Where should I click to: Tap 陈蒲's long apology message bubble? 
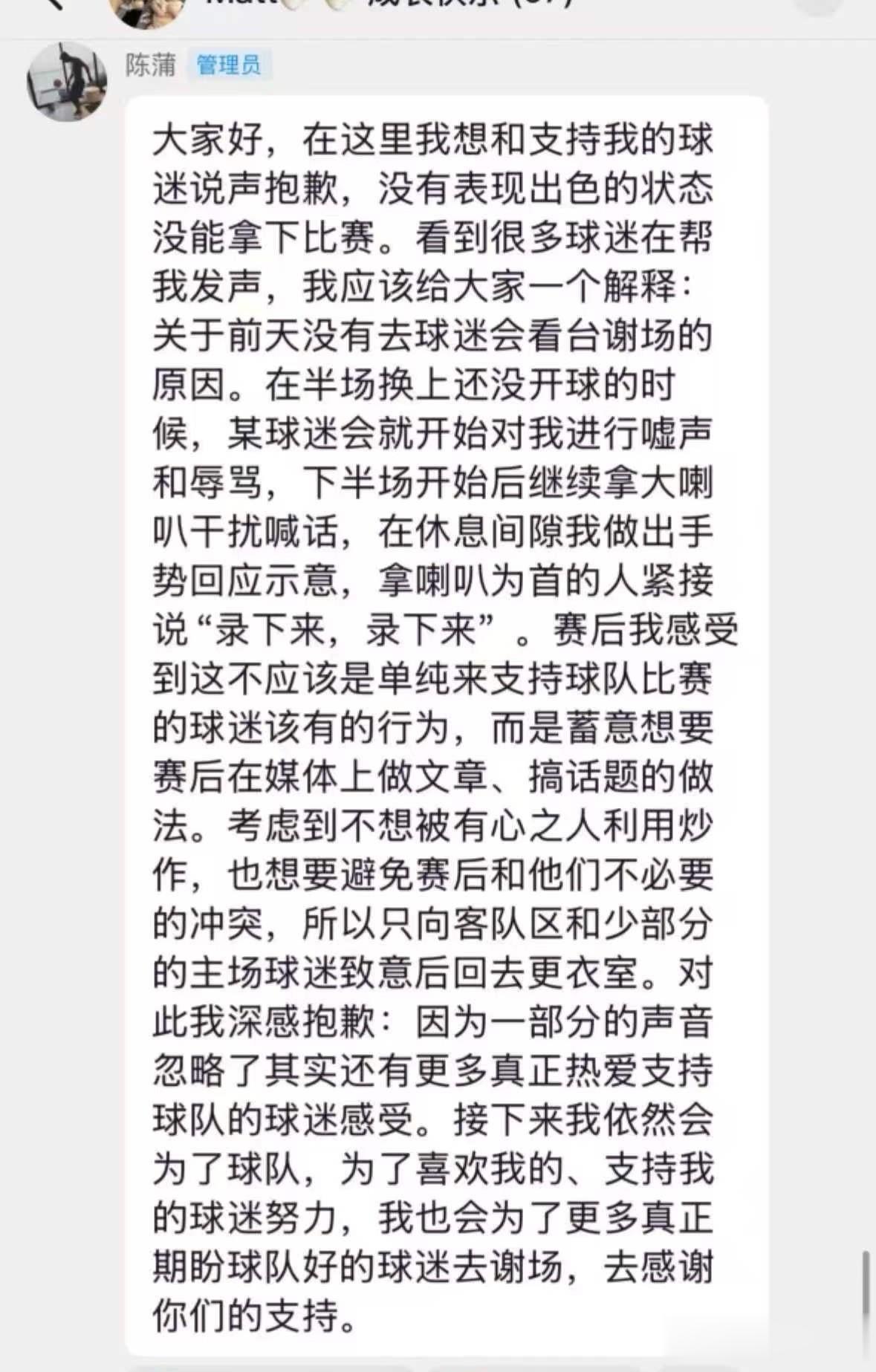pyautogui.click(x=447, y=726)
